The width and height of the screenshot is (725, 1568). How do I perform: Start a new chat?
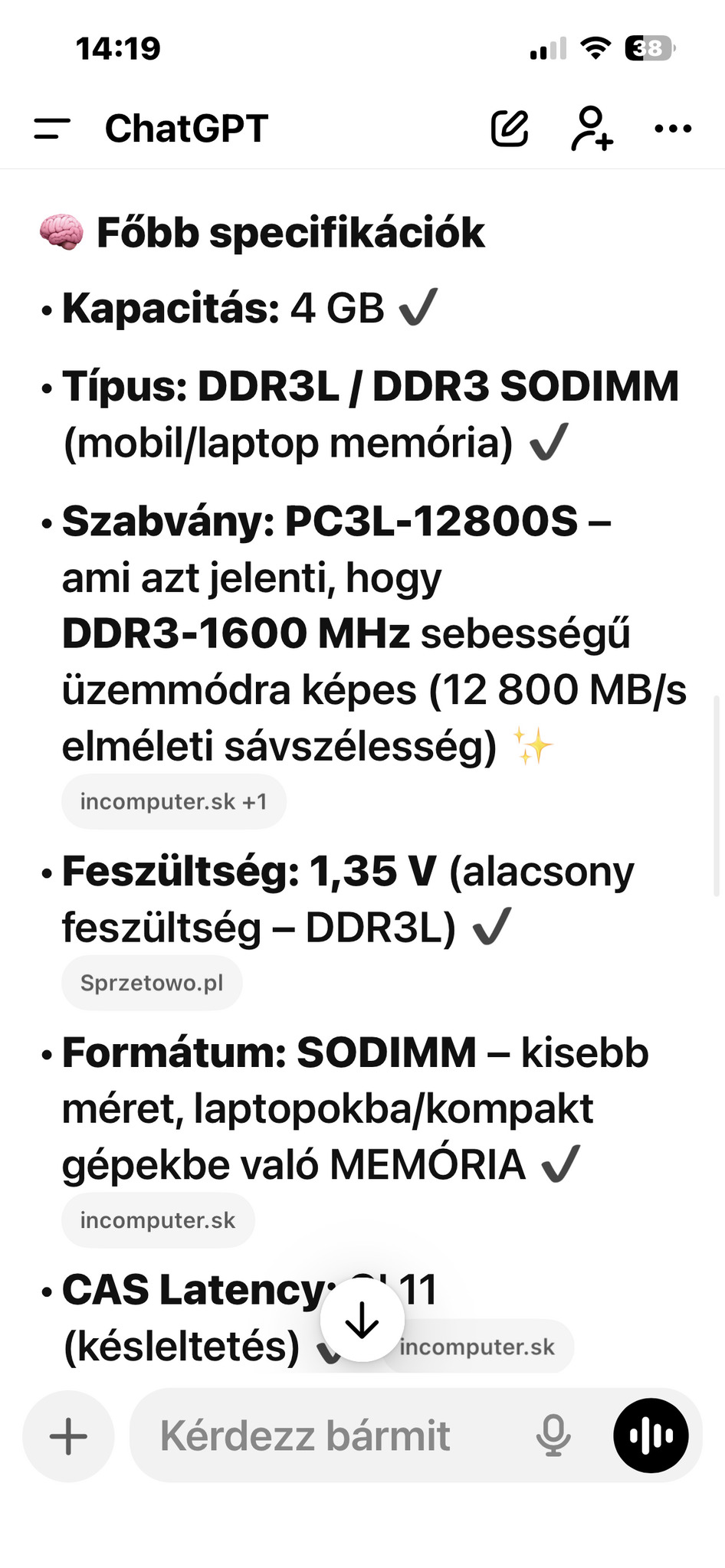tap(510, 129)
